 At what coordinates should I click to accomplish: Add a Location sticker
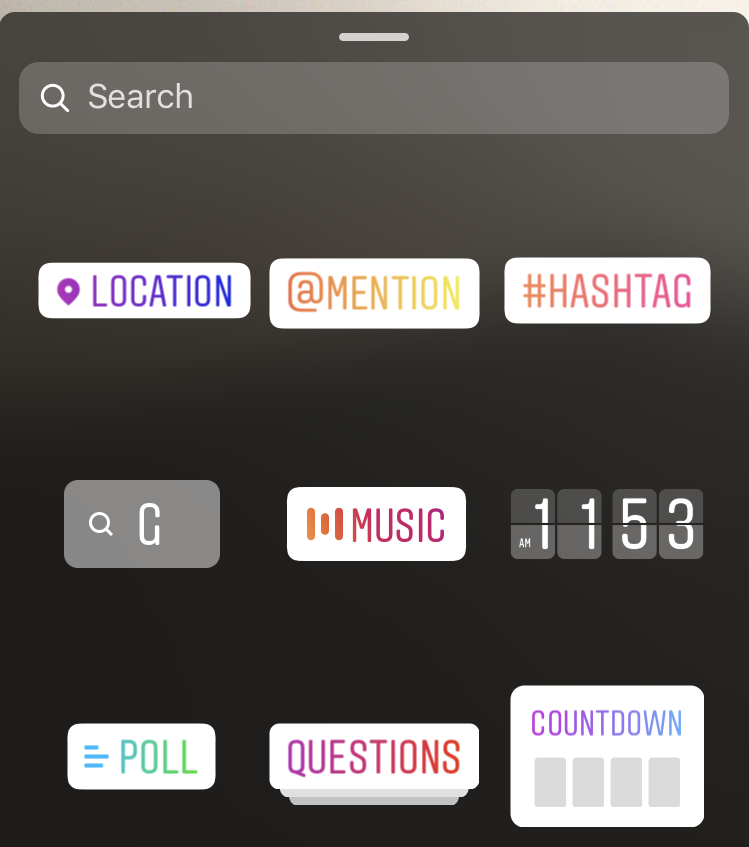[144, 291]
